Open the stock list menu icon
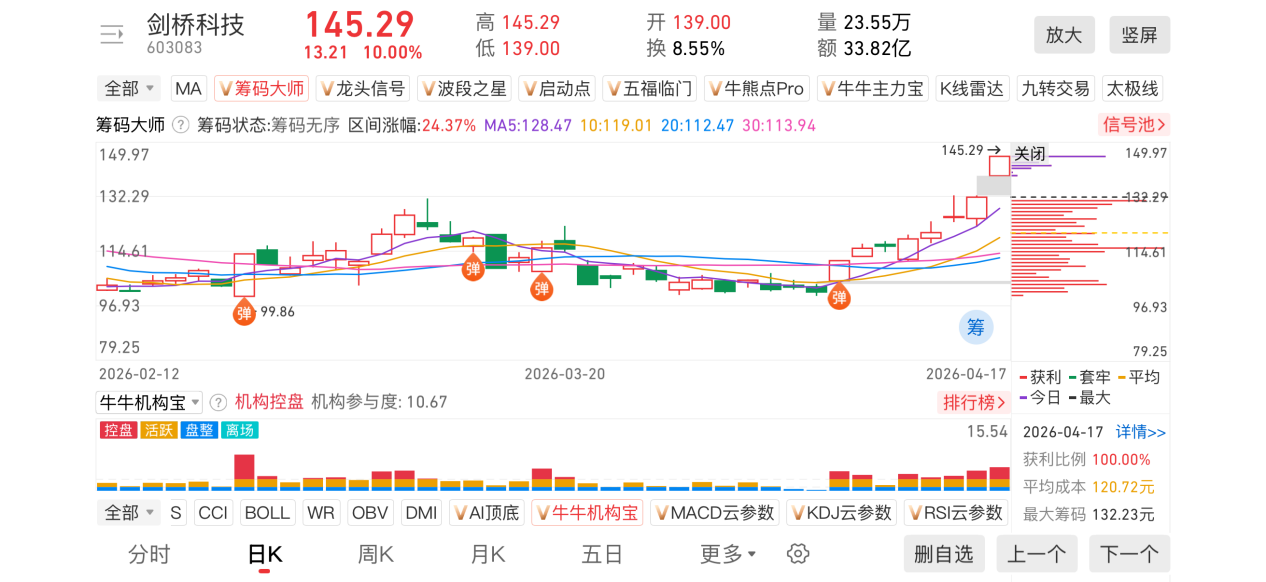1266x582 pixels. coord(111,35)
